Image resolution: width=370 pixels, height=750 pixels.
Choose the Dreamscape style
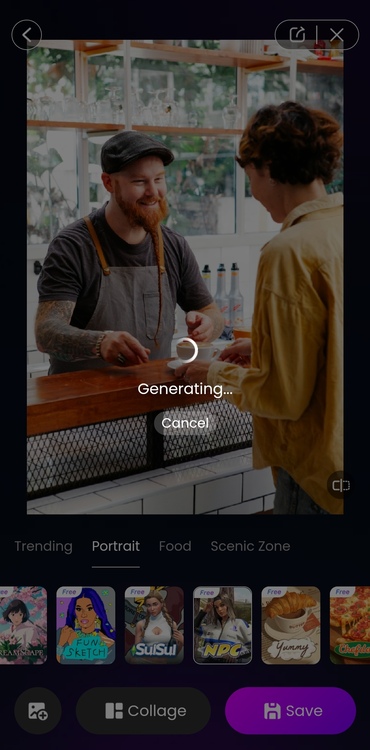[23, 625]
